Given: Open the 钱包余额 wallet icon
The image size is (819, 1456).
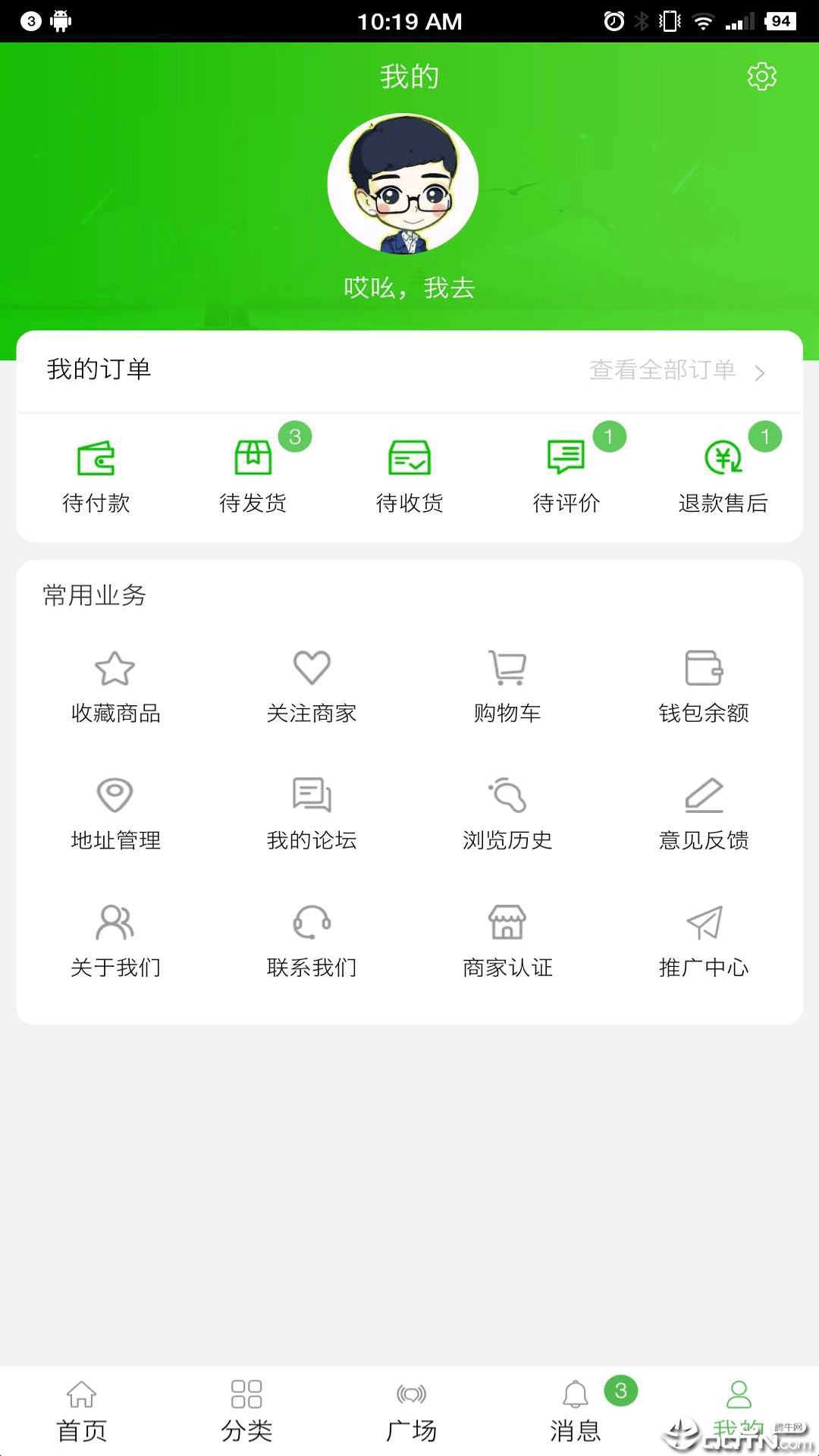Looking at the screenshot, I should tap(704, 682).
